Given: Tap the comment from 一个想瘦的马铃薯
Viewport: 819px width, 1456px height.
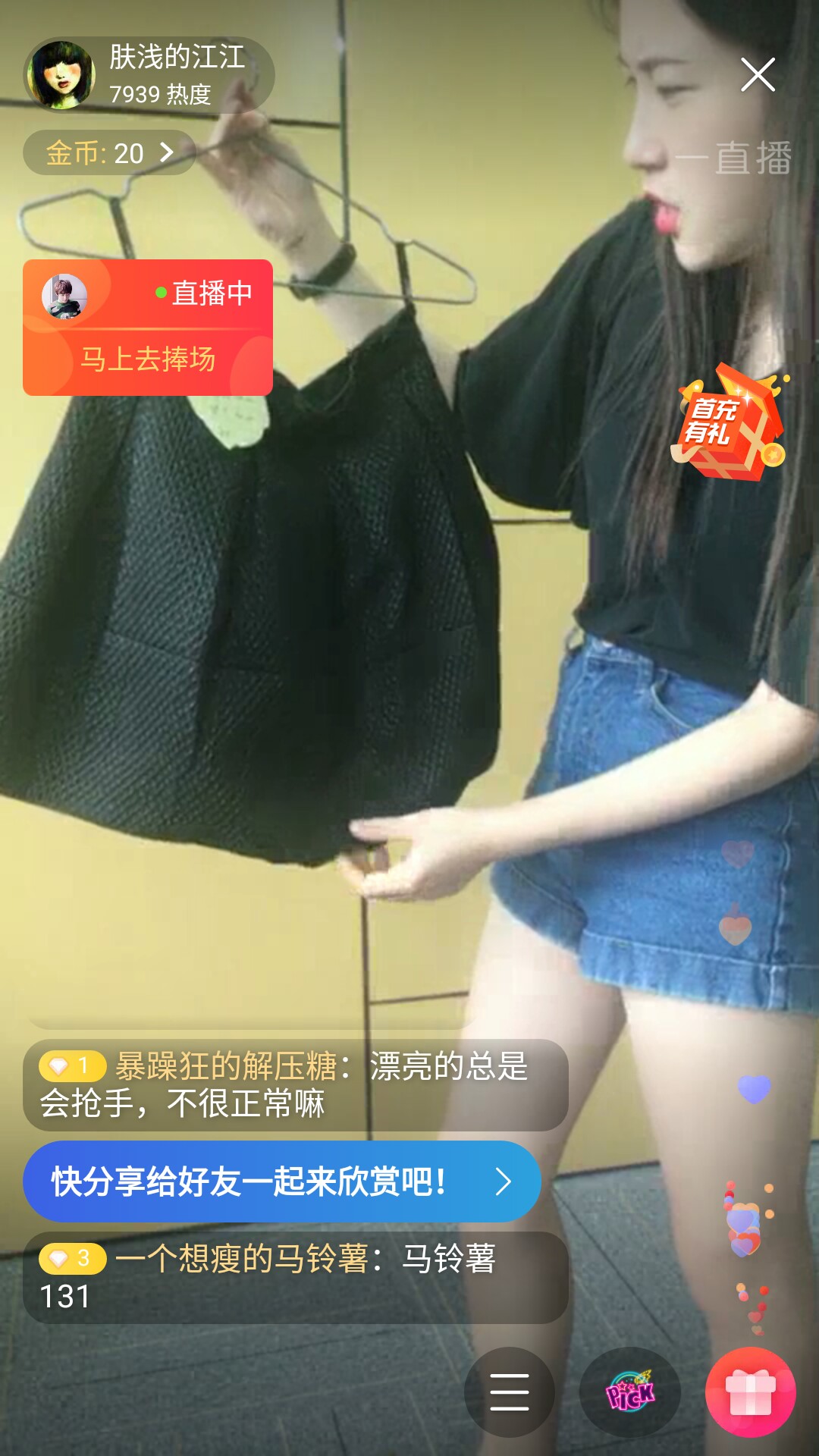Looking at the screenshot, I should [296, 1278].
